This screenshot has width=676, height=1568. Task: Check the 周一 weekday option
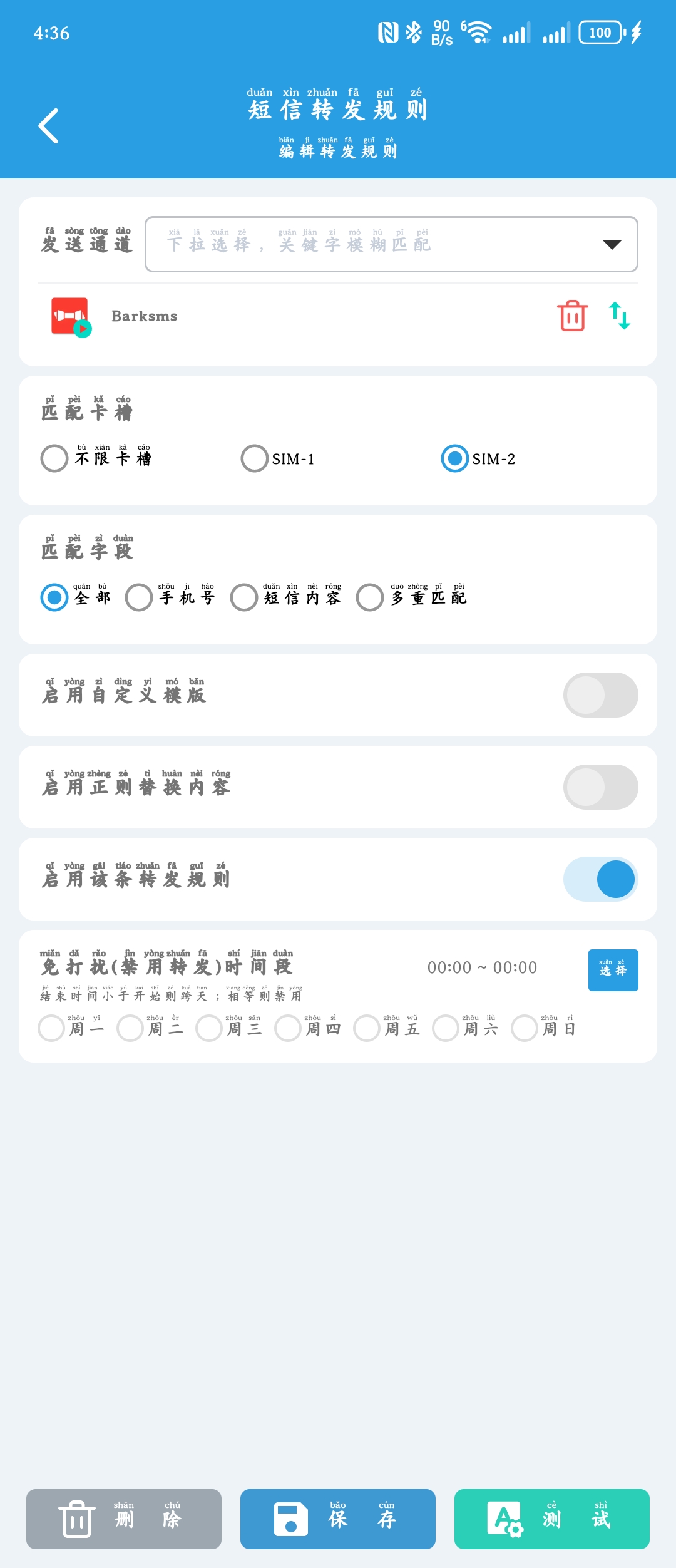(52, 1028)
